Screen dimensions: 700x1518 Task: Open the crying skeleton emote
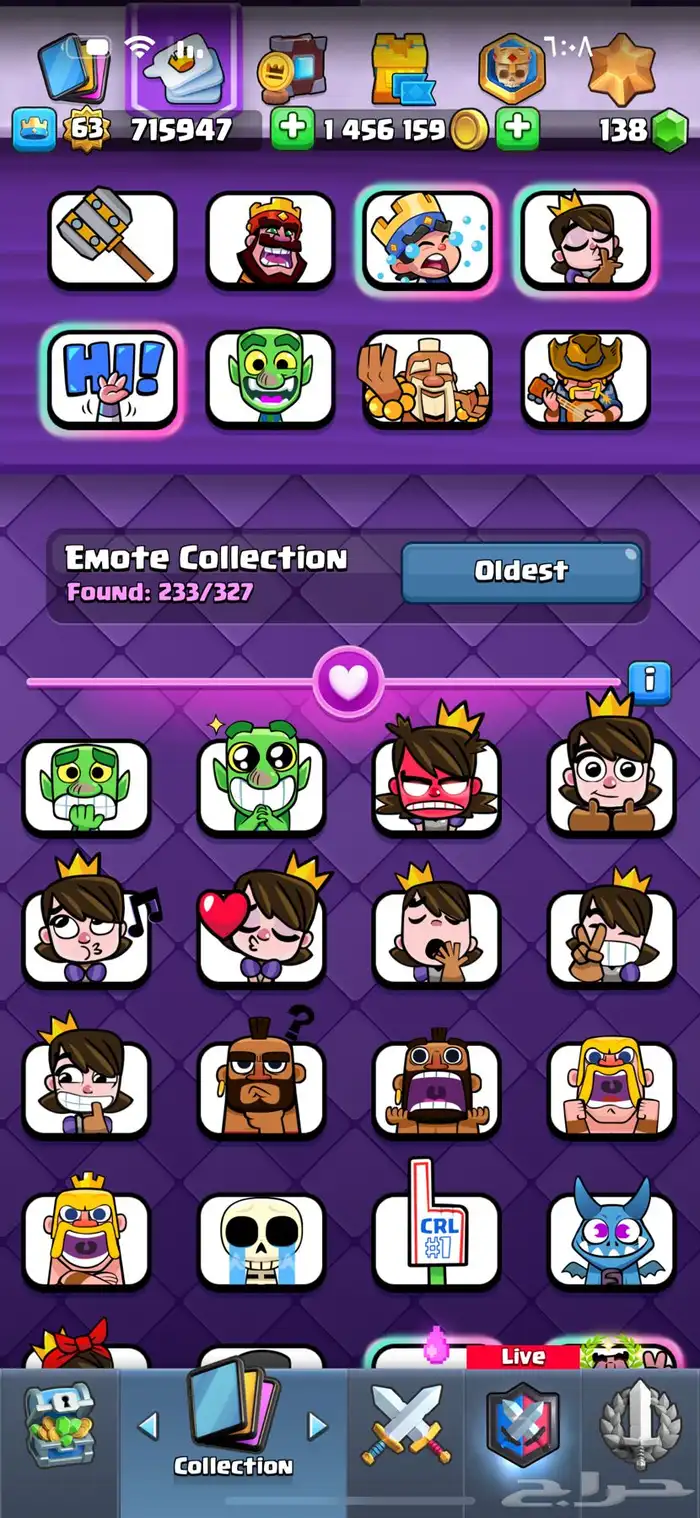pos(262,1240)
